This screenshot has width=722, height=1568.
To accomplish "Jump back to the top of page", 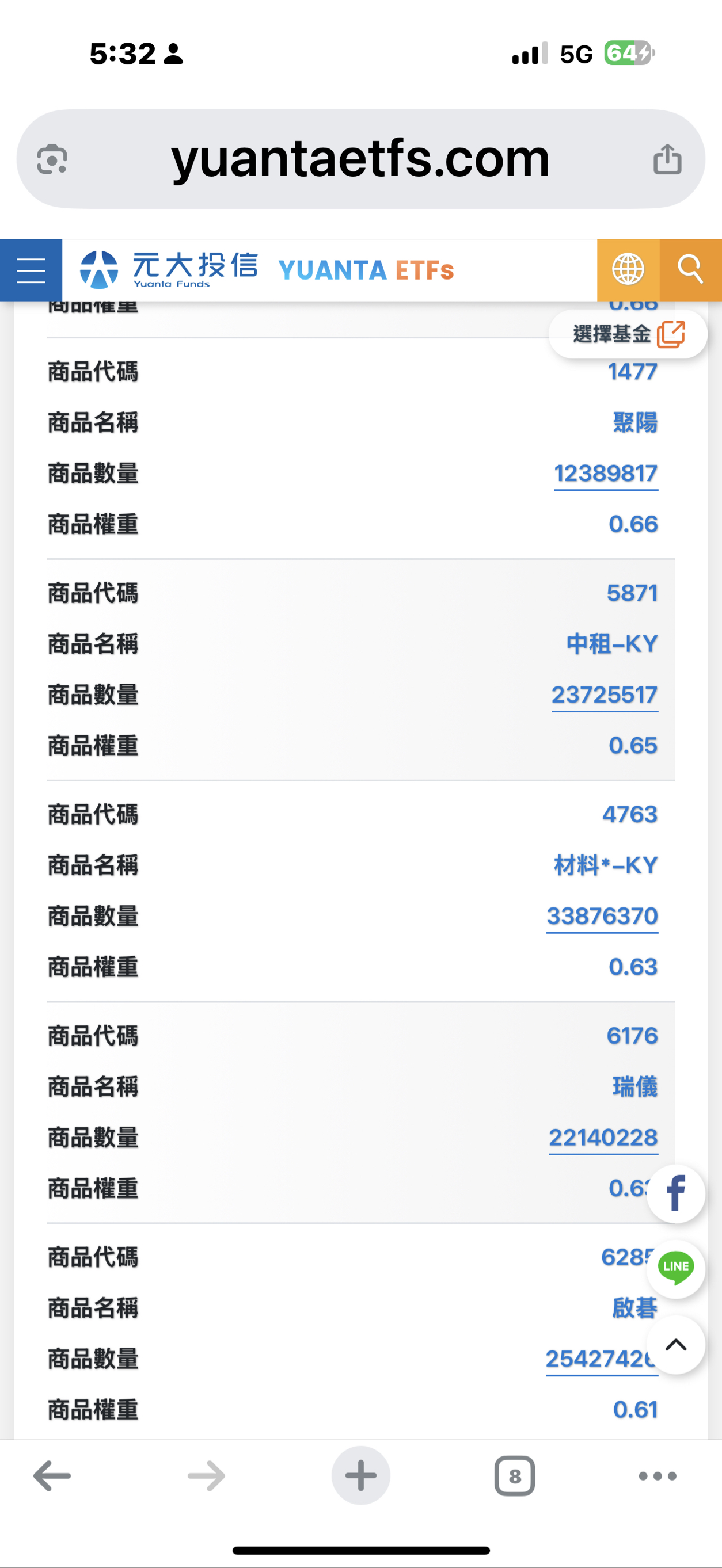I will [676, 1345].
